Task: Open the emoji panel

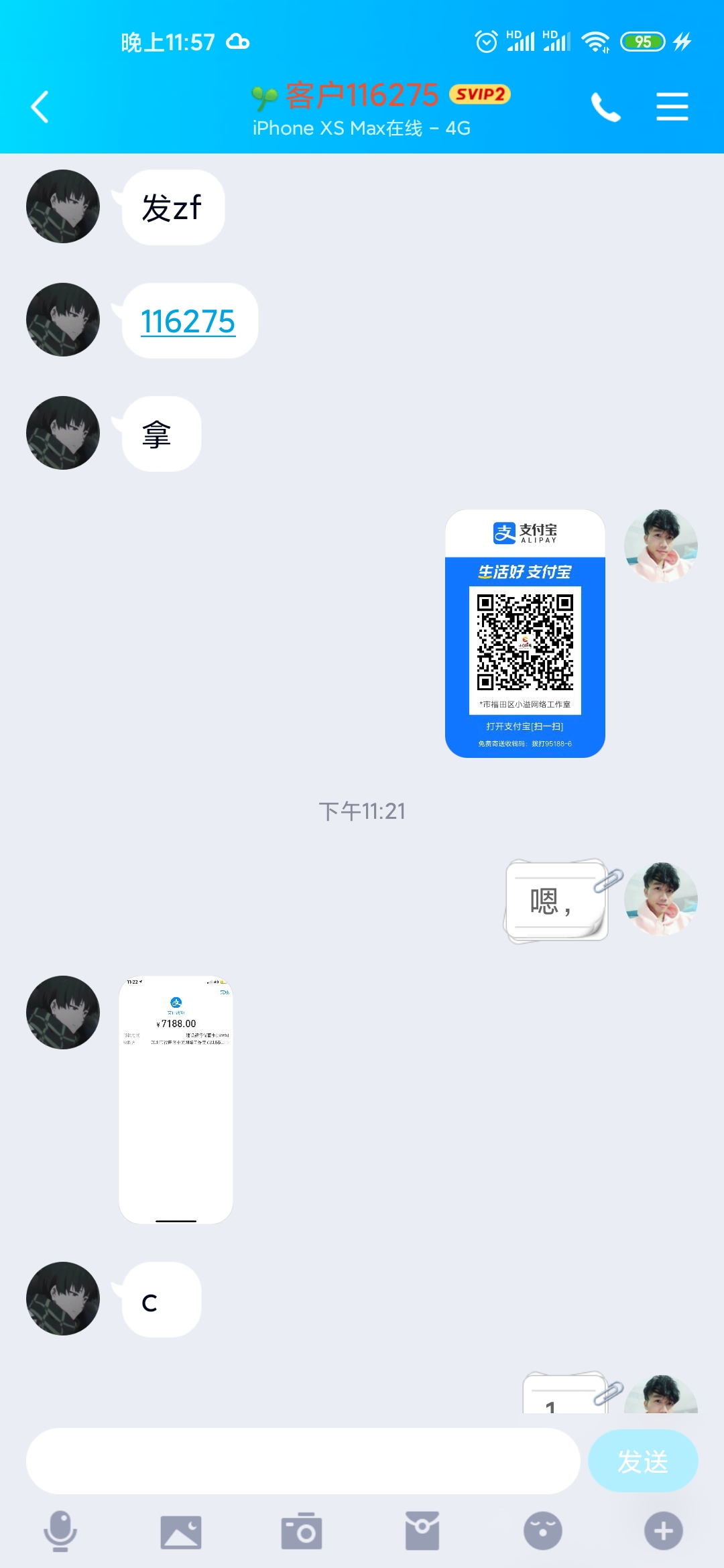Action: [542, 1531]
